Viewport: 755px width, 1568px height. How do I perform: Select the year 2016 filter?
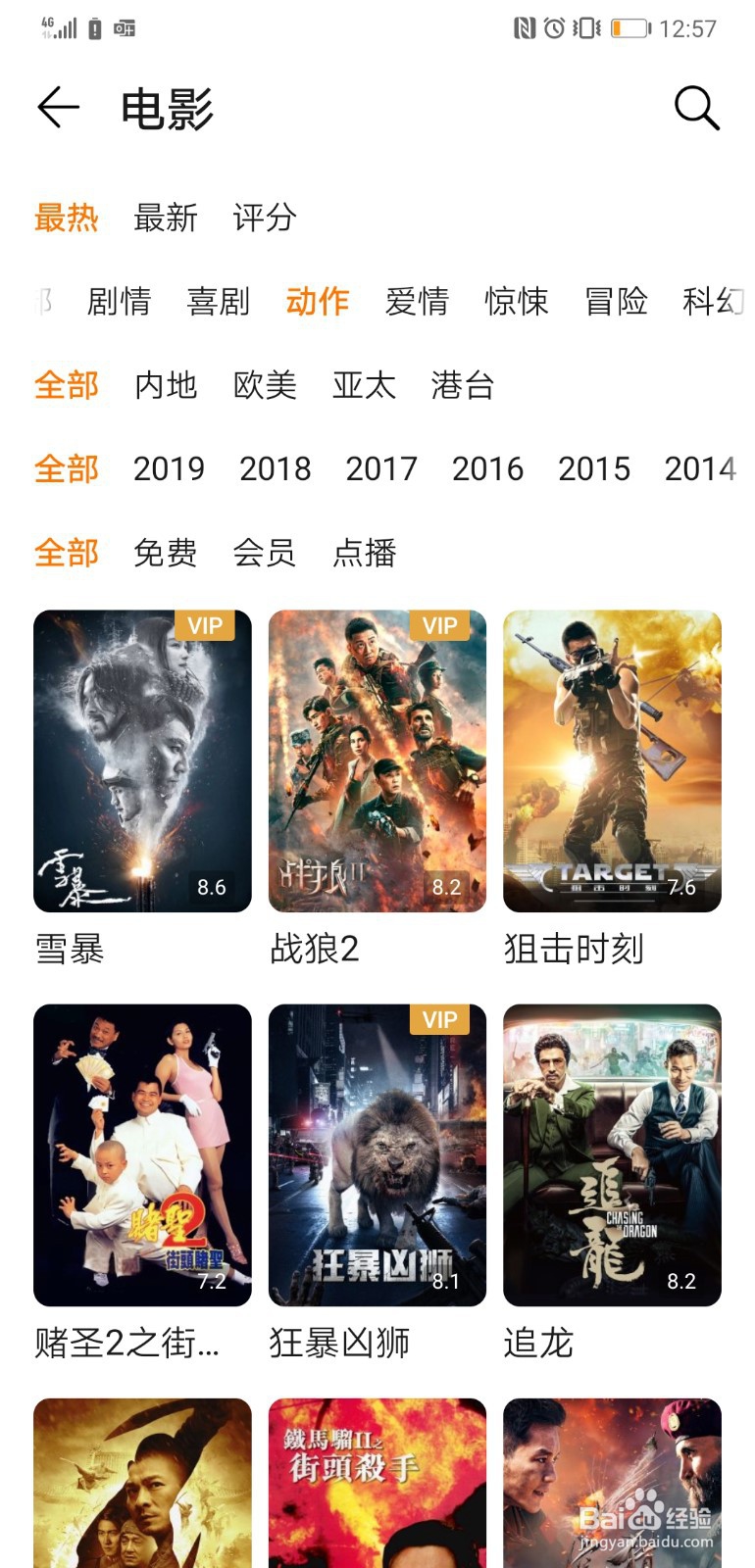pos(487,468)
